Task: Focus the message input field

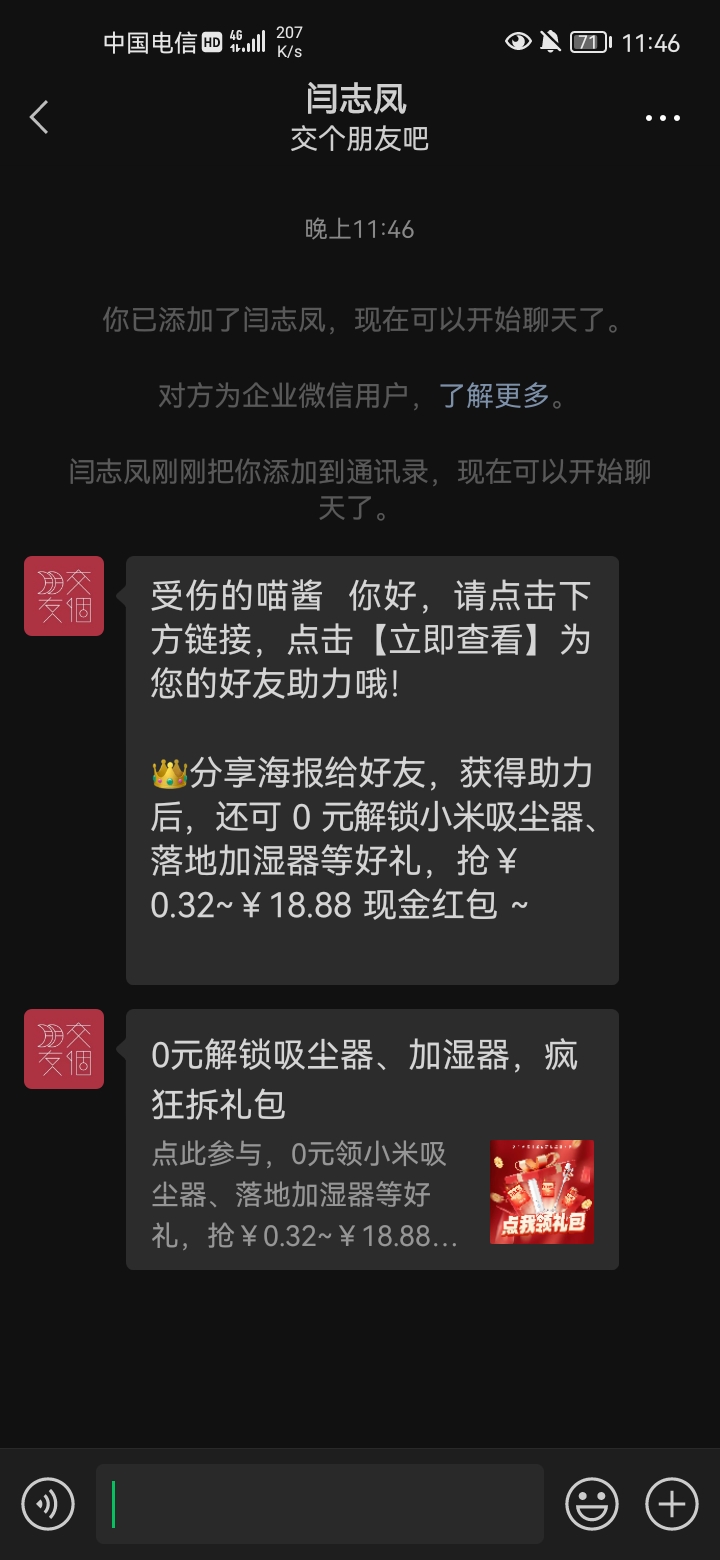Action: (320, 1503)
